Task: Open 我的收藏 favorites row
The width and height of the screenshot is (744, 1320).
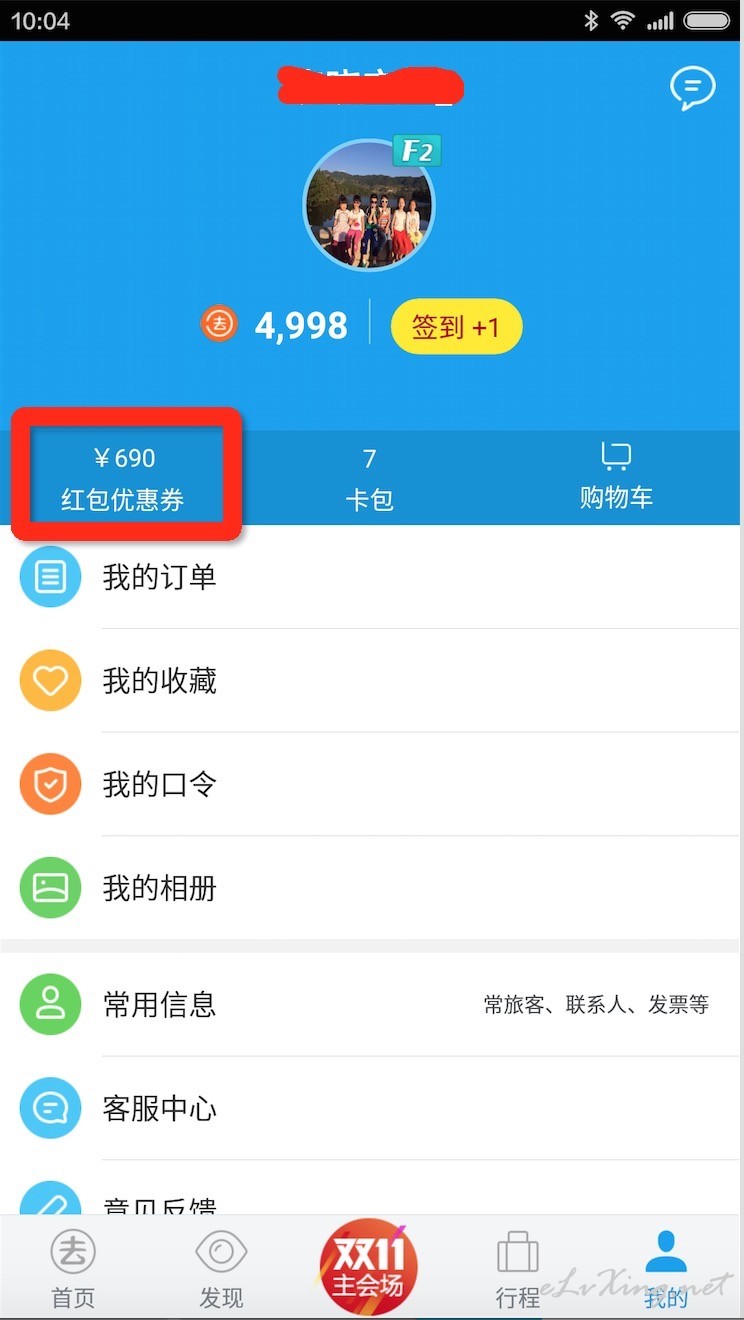Action: pos(372,681)
